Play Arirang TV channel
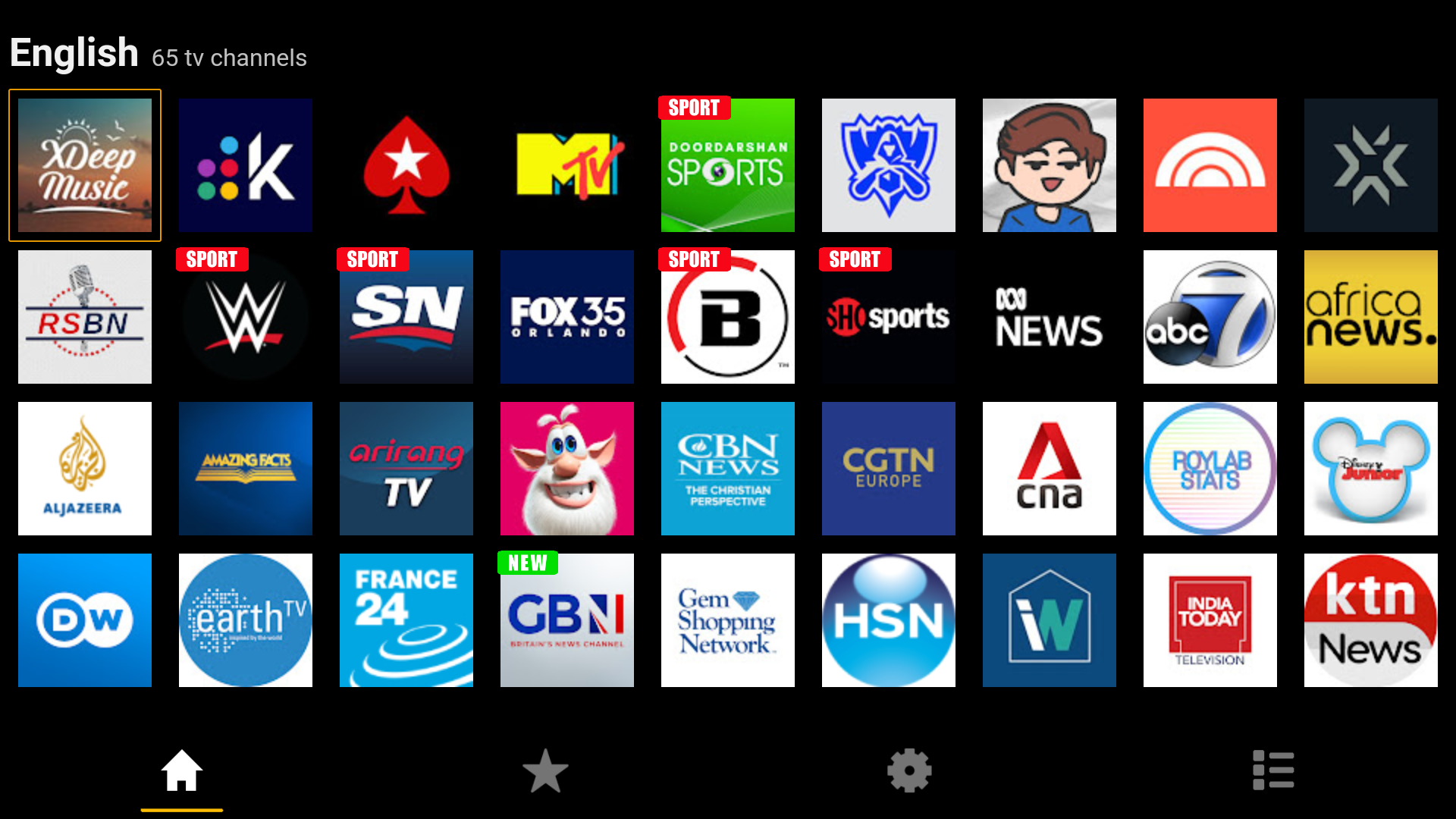The width and height of the screenshot is (1456, 819). tap(406, 469)
